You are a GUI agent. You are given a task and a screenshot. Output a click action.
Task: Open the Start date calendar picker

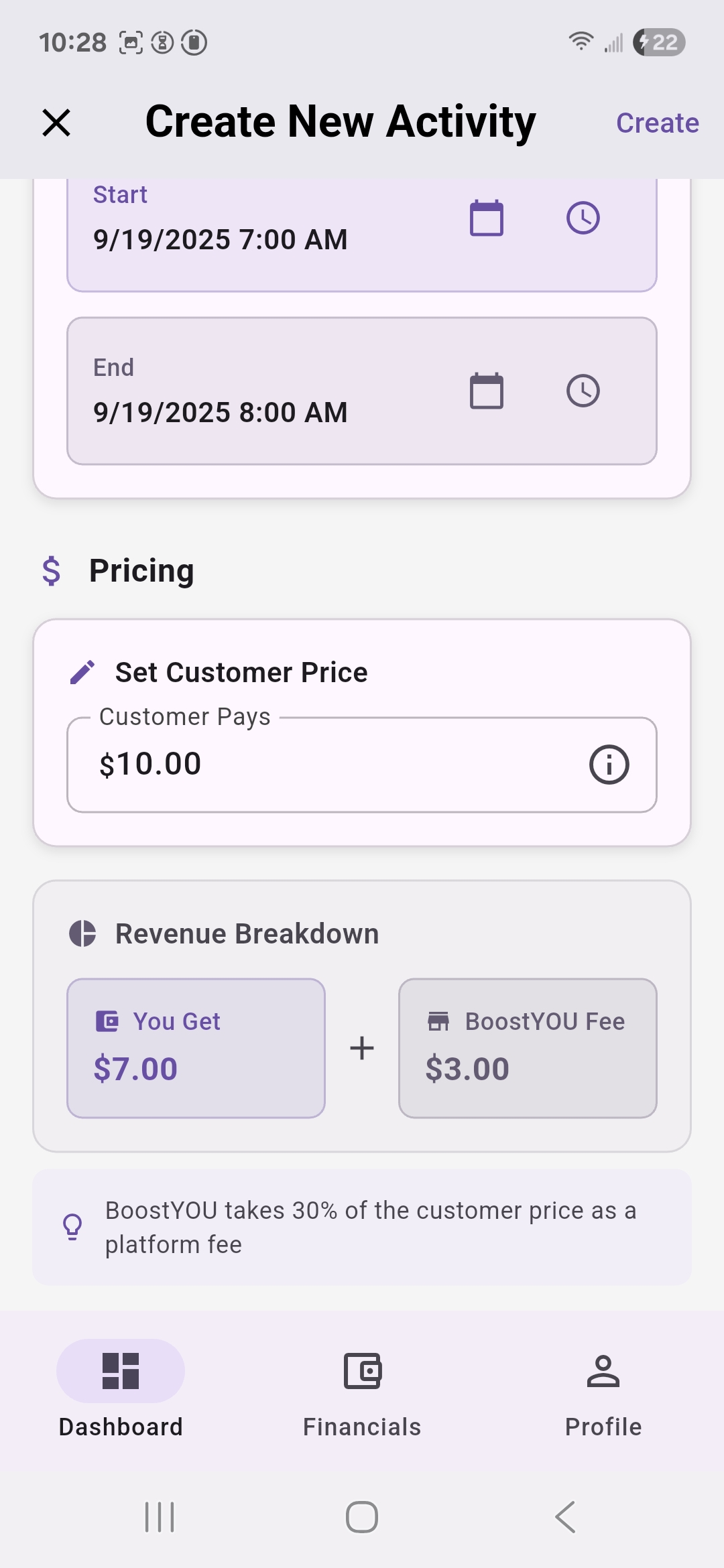tap(485, 216)
